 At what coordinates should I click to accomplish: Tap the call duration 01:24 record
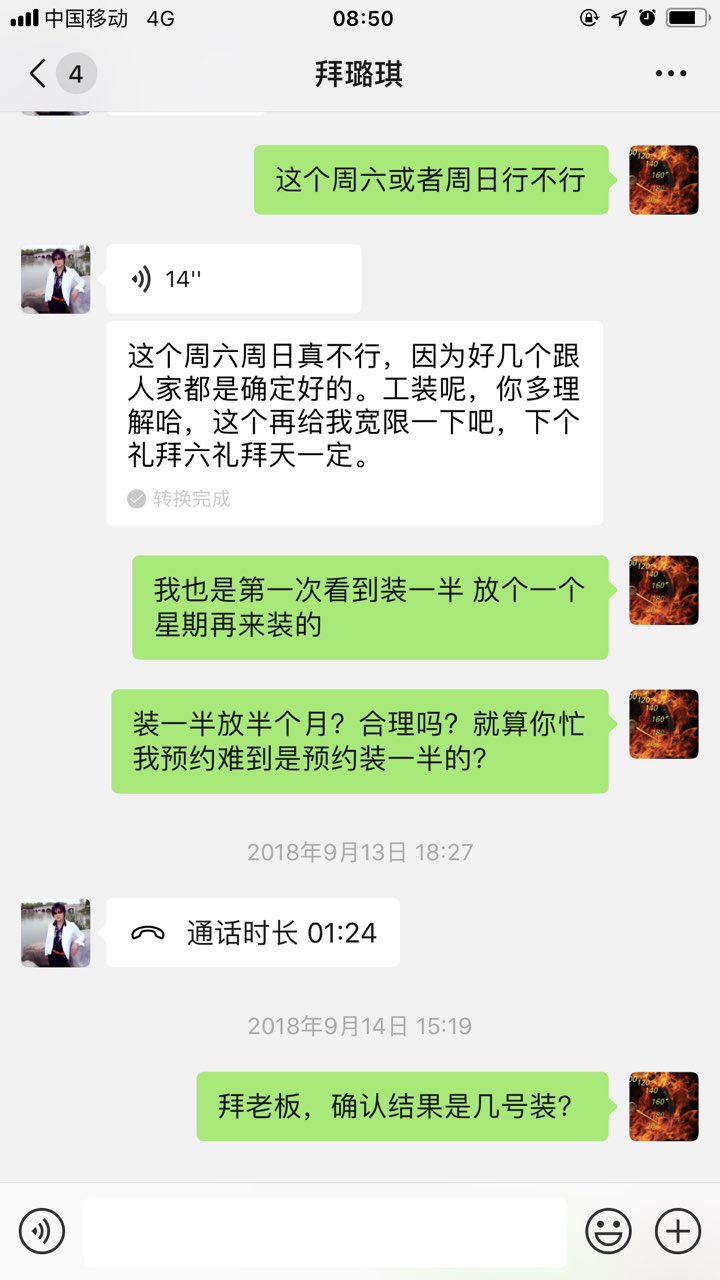[x=253, y=933]
